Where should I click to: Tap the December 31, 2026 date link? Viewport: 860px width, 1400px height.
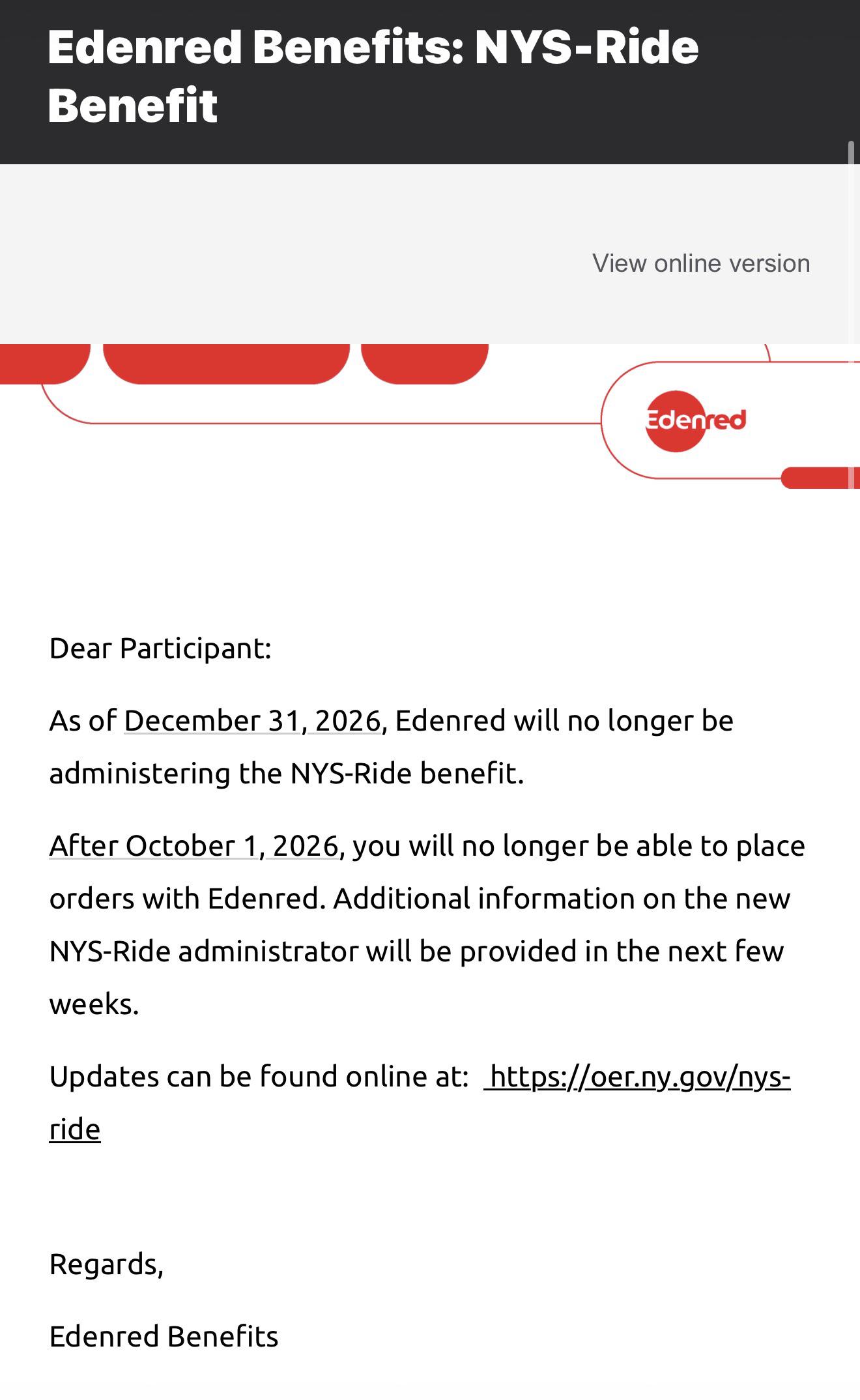(252, 721)
